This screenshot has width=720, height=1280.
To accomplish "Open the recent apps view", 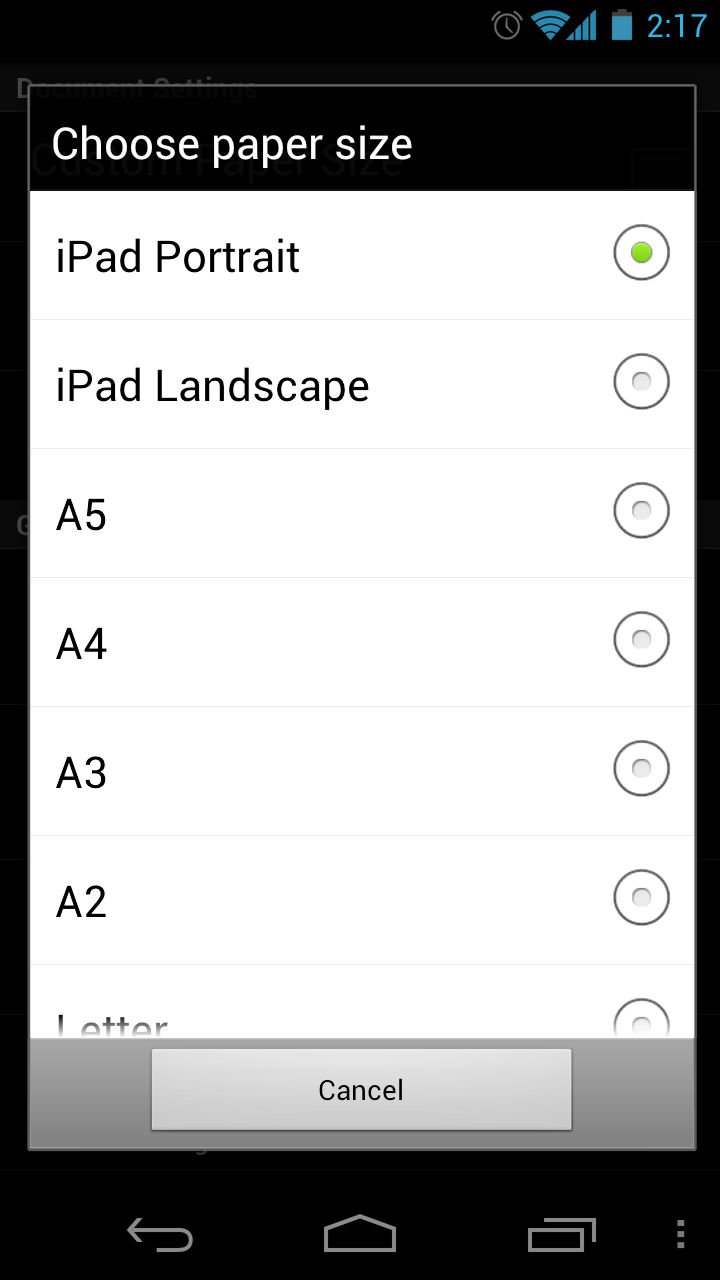I will click(561, 1235).
